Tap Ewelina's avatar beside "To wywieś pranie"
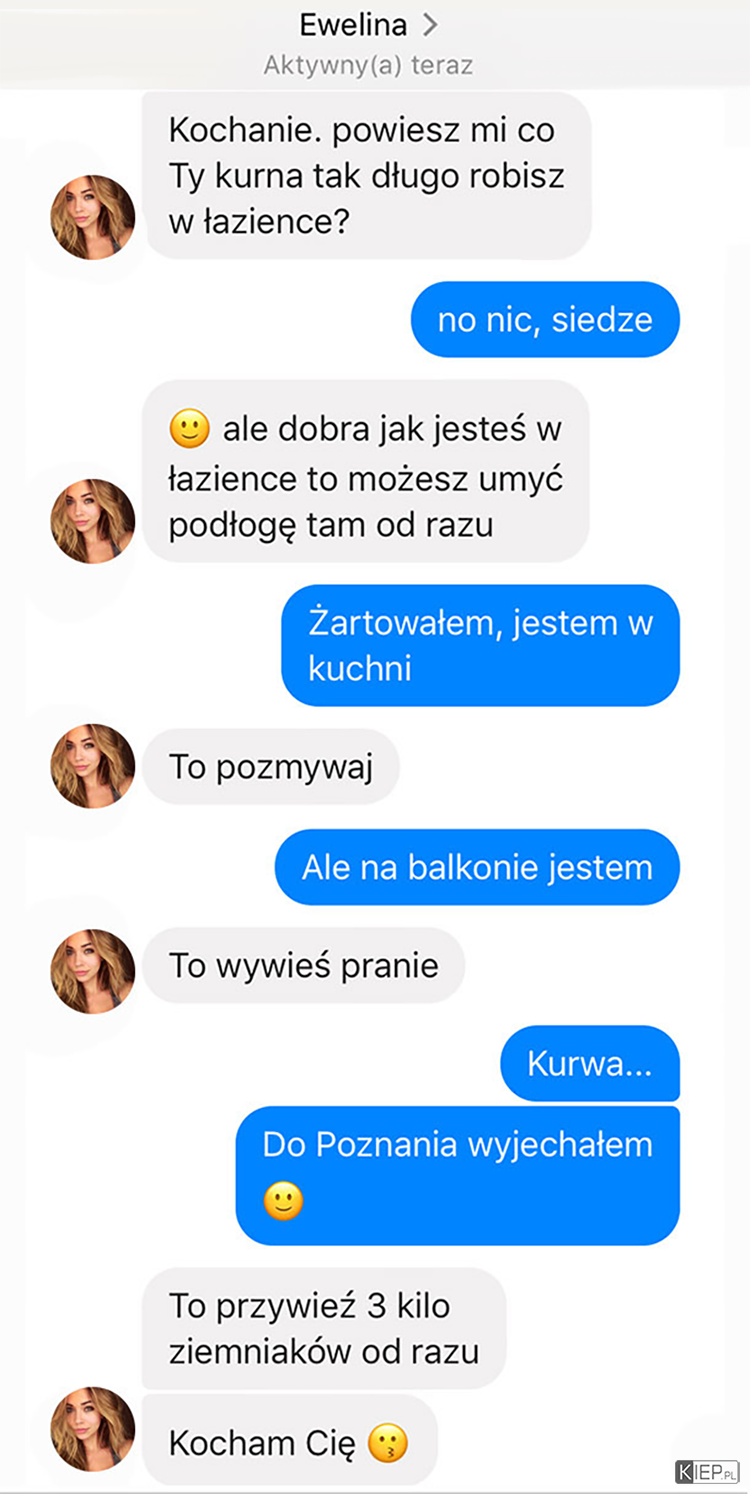This screenshot has width=750, height=1494. click(93, 970)
